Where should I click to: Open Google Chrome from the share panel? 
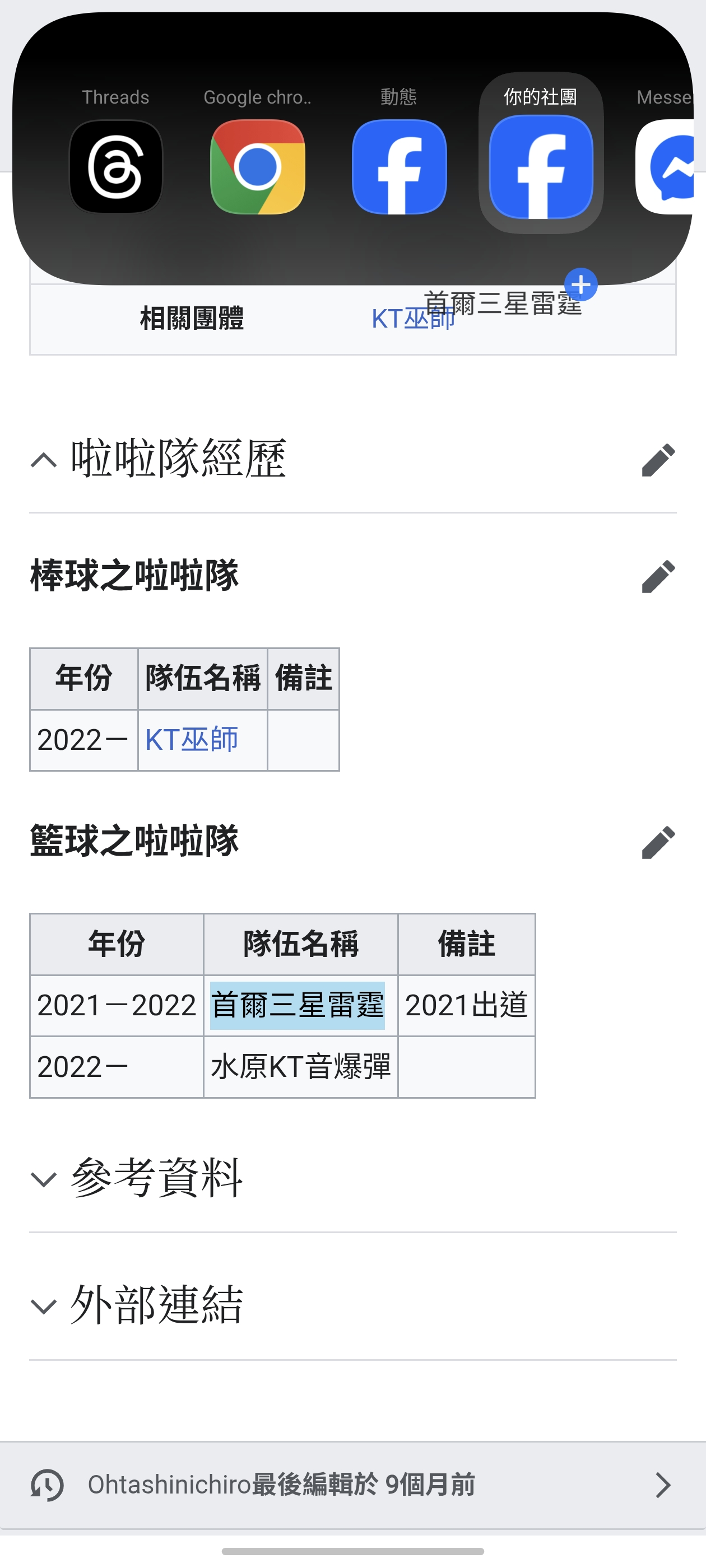pyautogui.click(x=258, y=166)
